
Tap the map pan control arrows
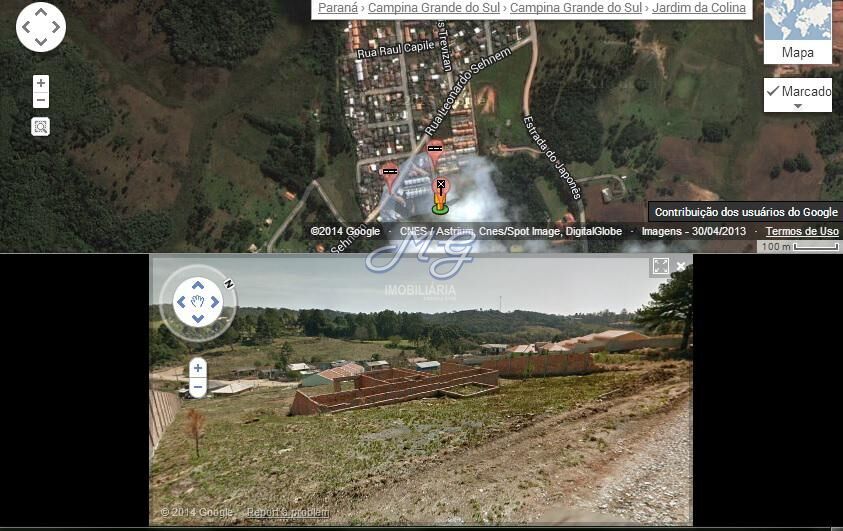tap(41, 27)
